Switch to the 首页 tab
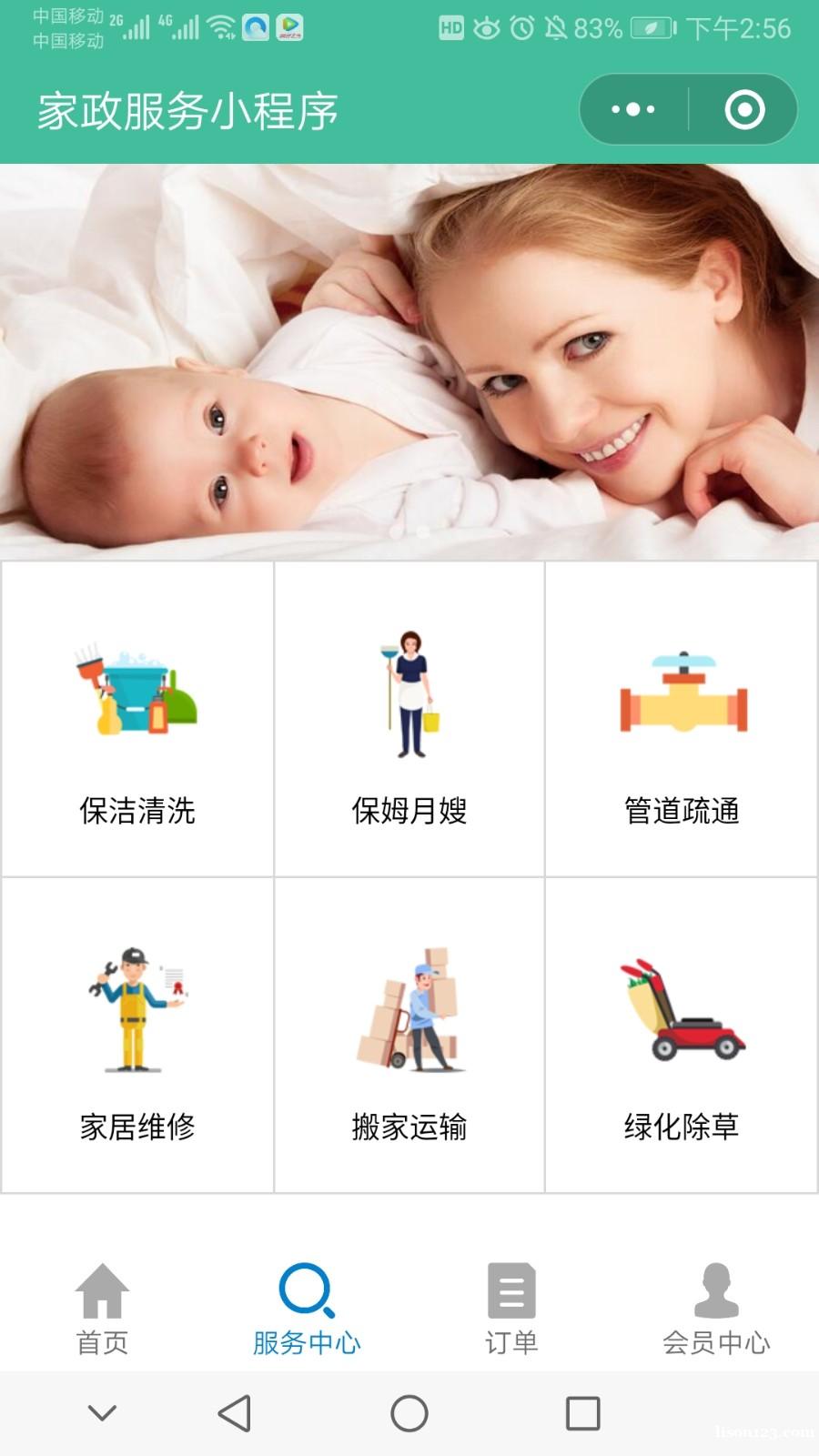This screenshot has height=1456, width=819. tap(102, 1309)
